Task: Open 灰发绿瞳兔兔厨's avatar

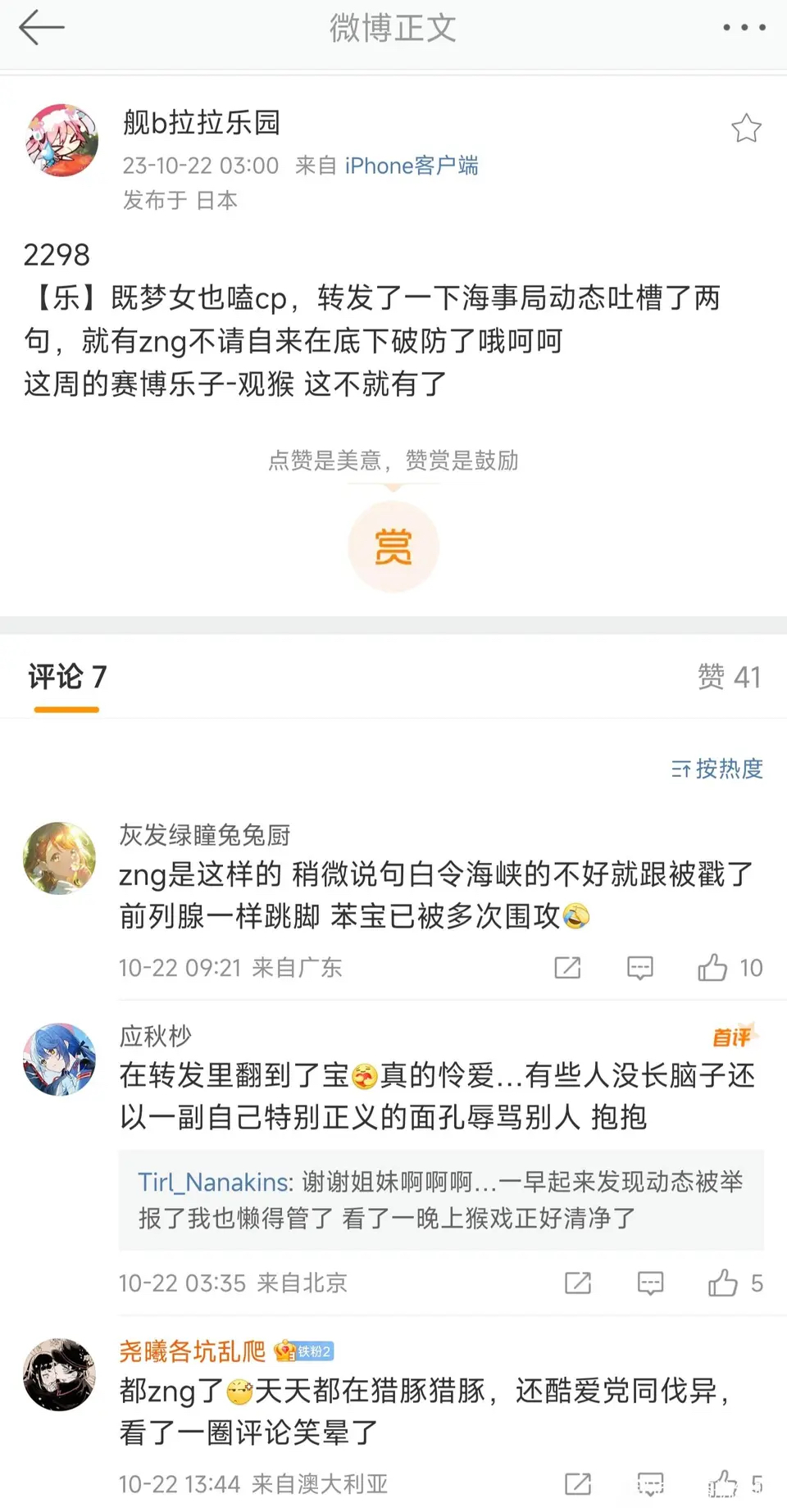Action: 59,858
